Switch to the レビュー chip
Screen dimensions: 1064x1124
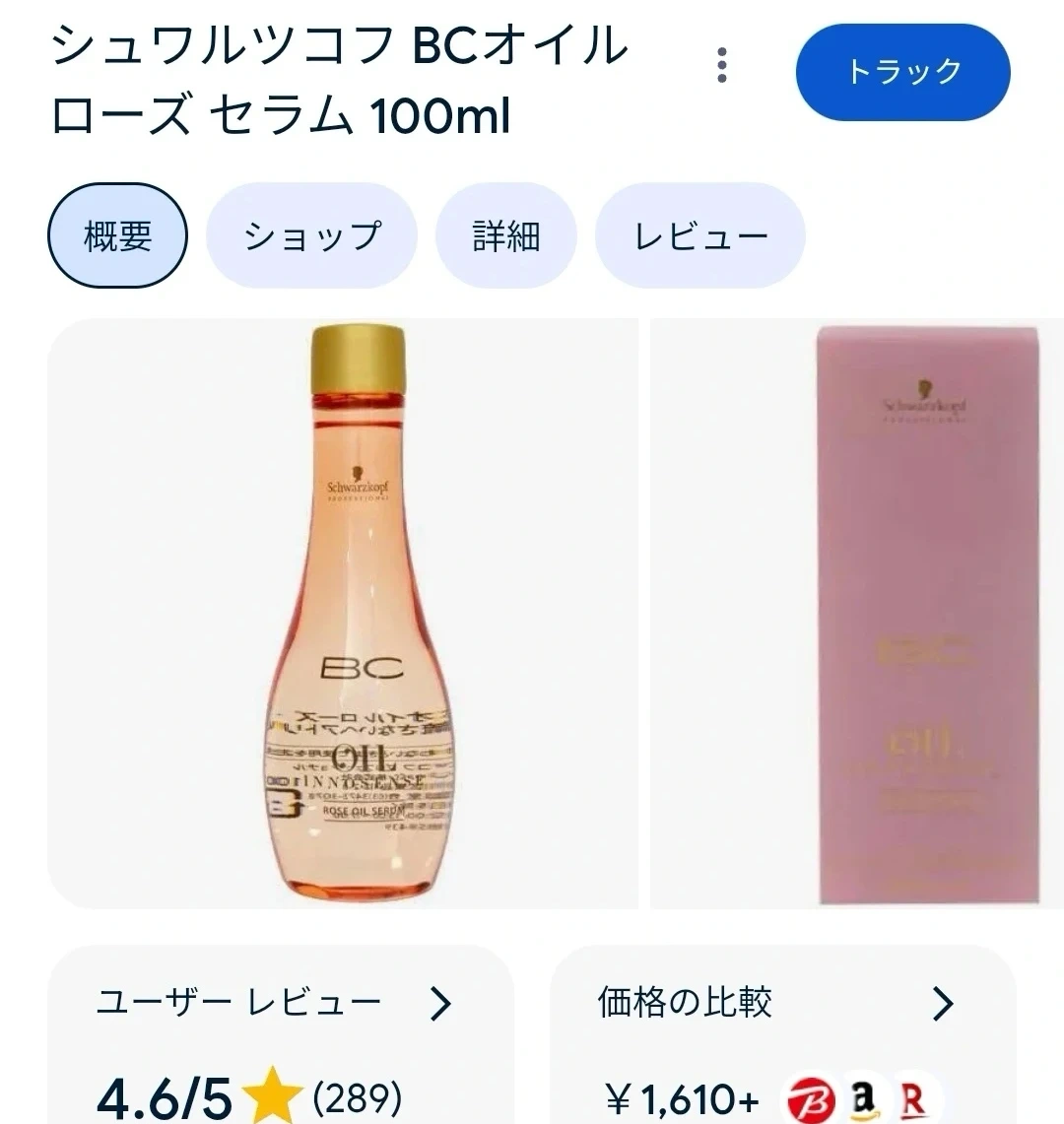pos(700,236)
